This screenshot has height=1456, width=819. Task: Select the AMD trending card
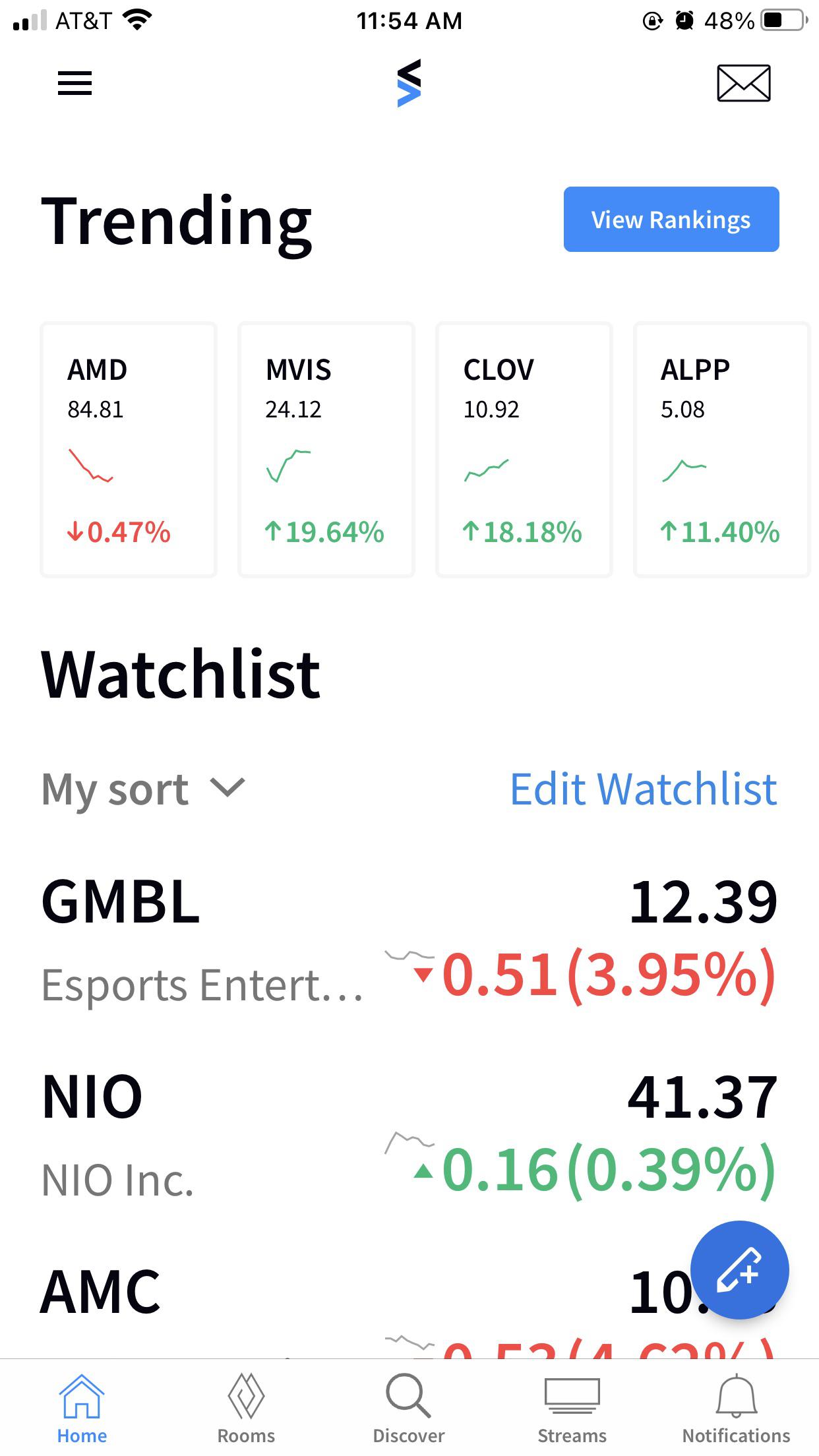point(128,447)
